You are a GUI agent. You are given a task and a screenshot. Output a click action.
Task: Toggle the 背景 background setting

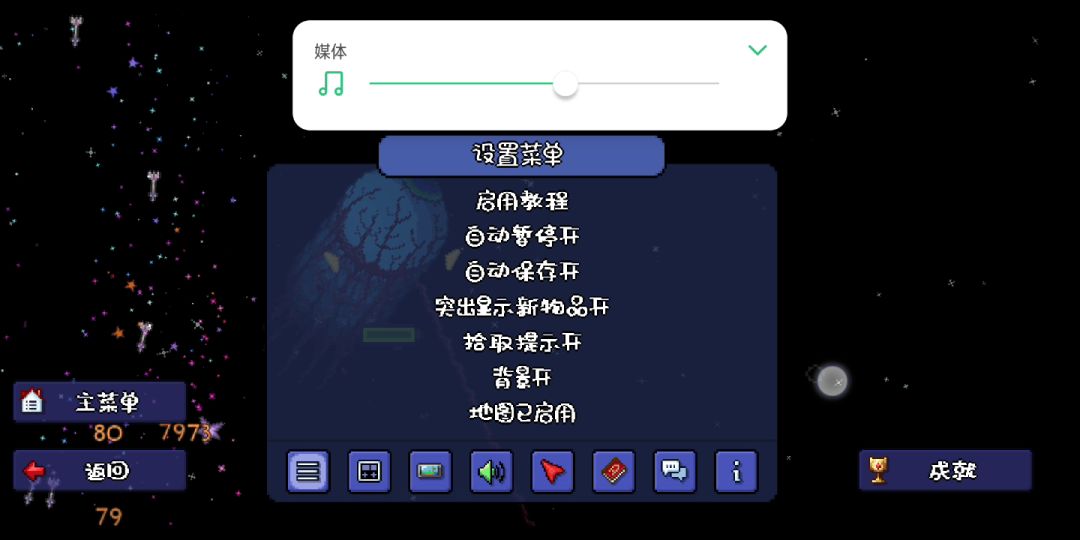pyautogui.click(x=522, y=378)
